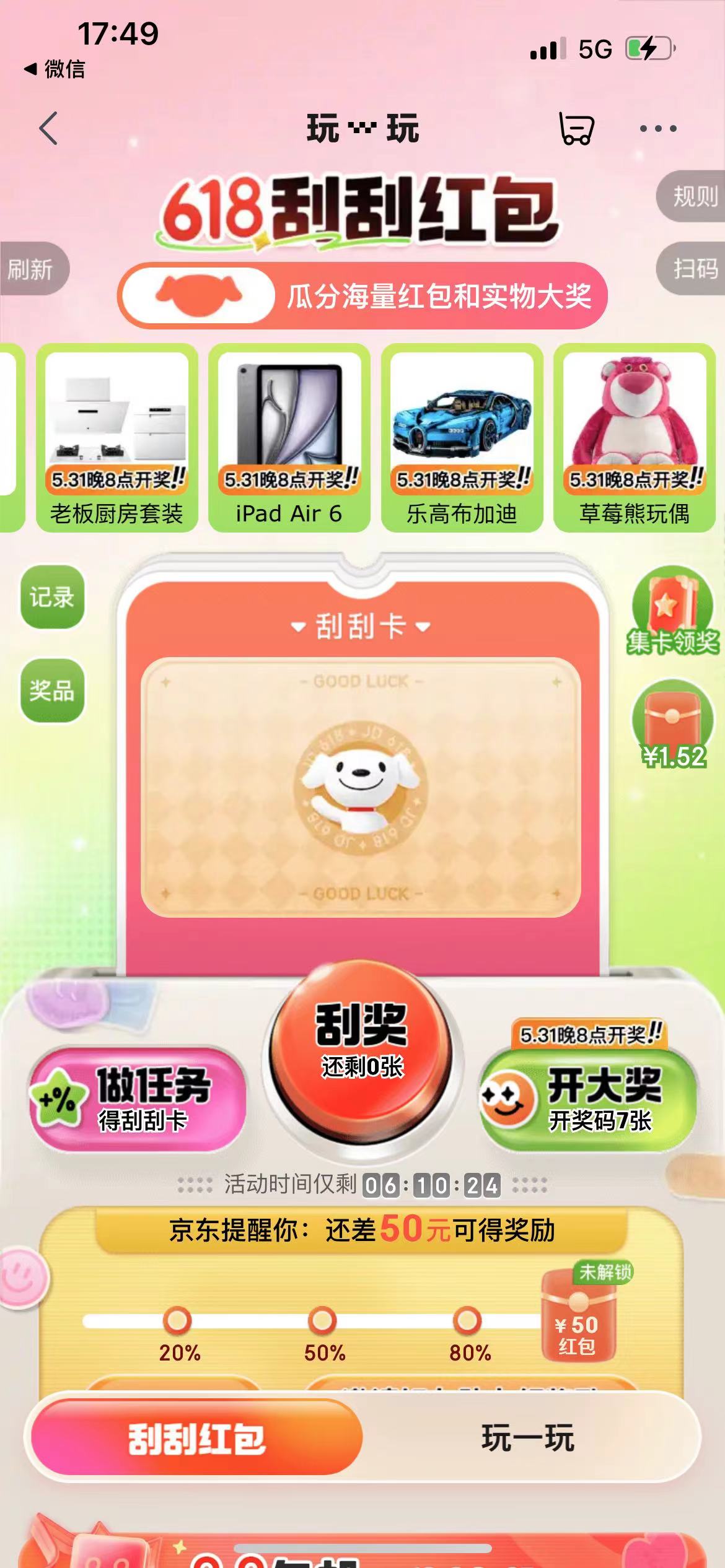Open the 老板厨房套装 prize card

[x=117, y=437]
